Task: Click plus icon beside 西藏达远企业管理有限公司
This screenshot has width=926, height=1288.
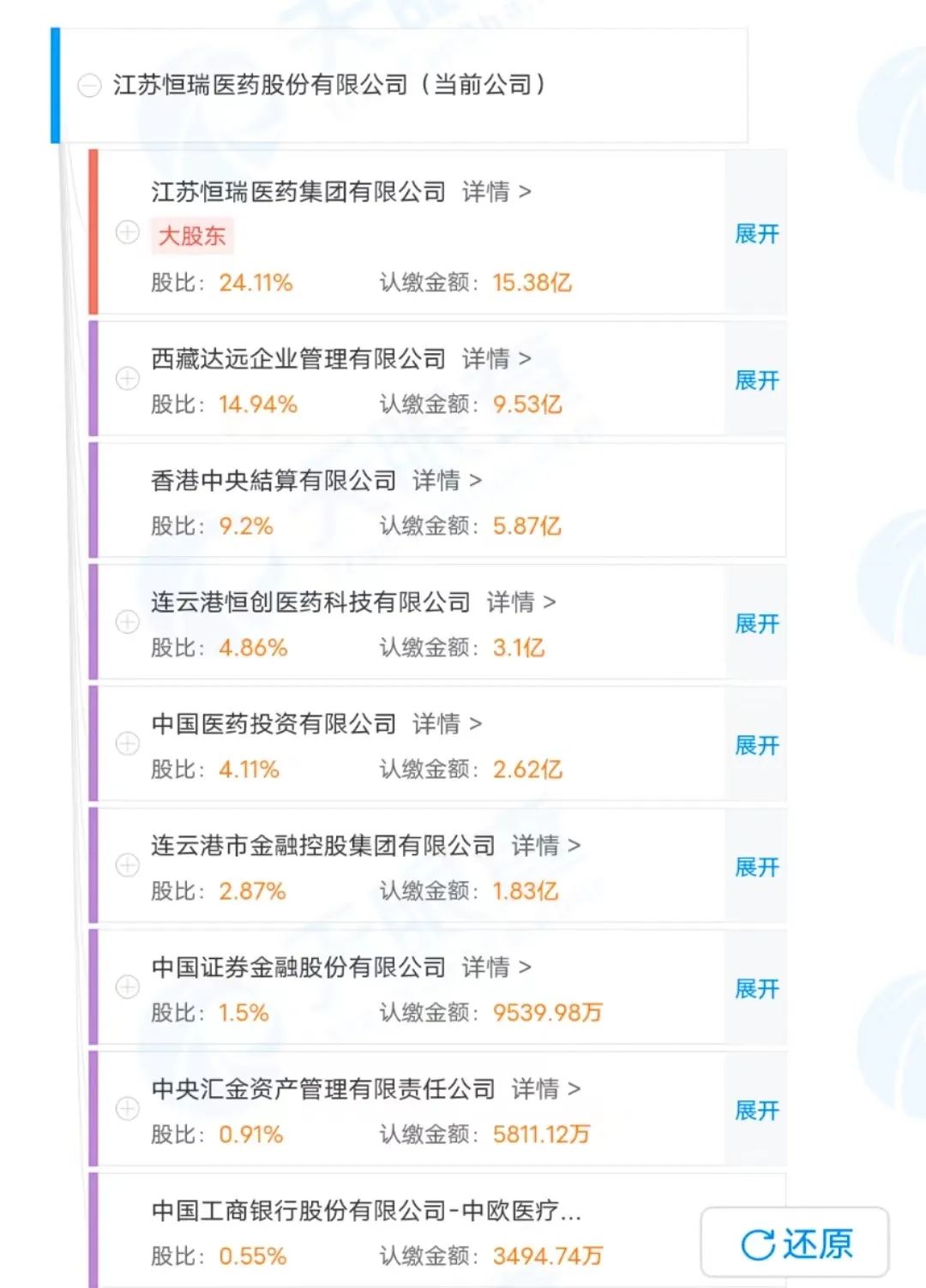Action: coord(127,379)
